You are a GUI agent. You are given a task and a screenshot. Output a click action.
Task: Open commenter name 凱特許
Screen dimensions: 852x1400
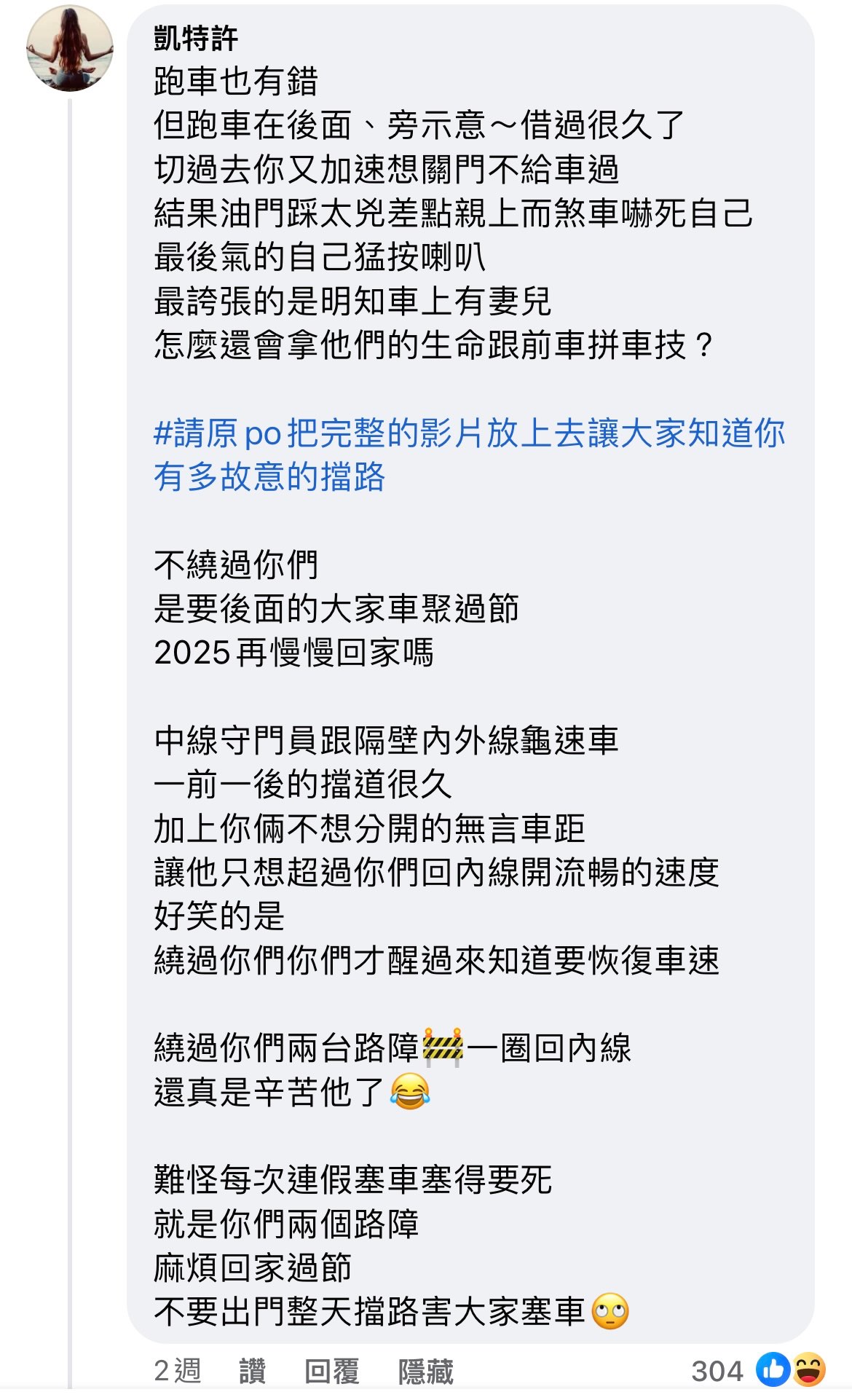196,39
